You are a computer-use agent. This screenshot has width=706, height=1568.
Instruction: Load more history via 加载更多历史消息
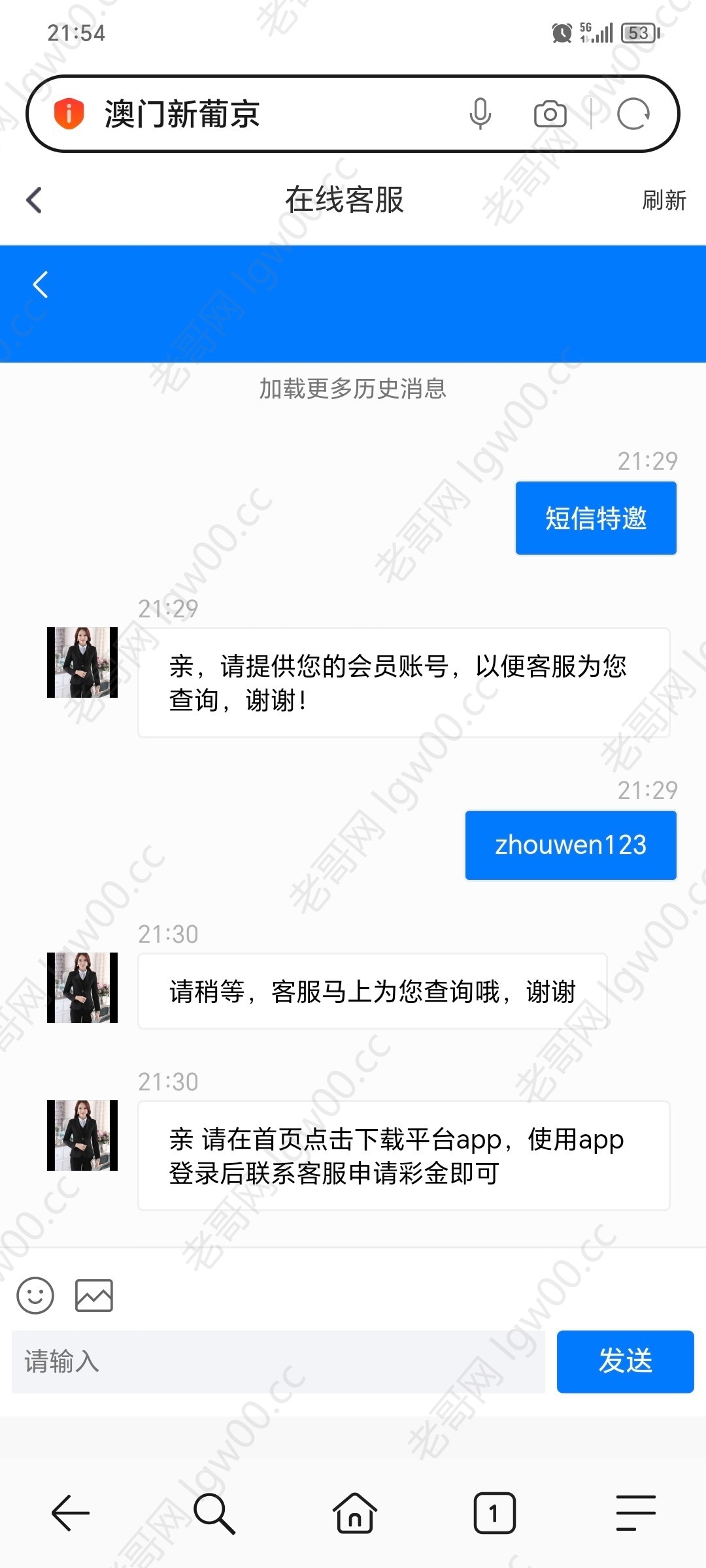click(x=352, y=389)
